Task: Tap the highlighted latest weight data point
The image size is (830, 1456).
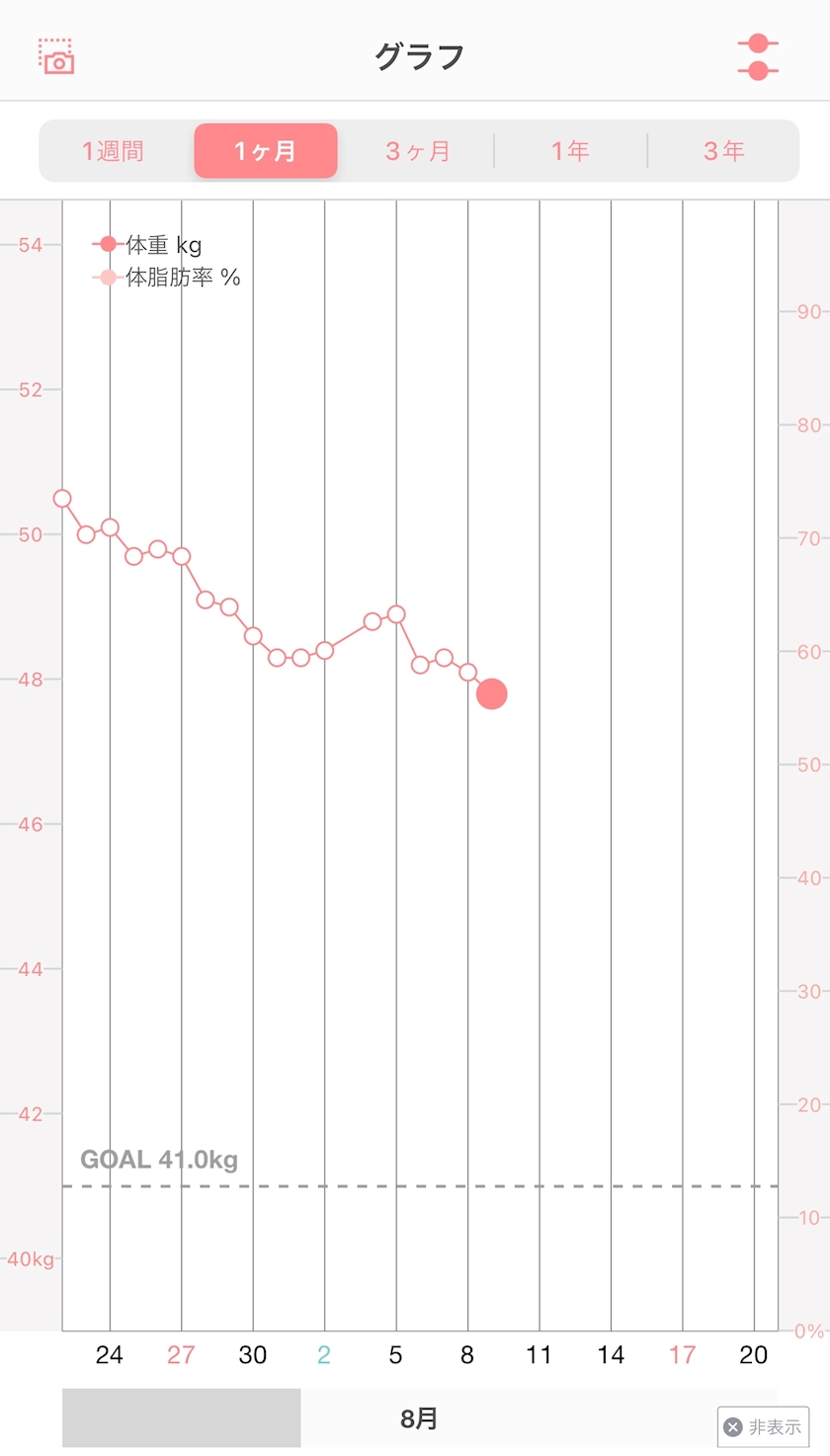Action: pos(491,694)
